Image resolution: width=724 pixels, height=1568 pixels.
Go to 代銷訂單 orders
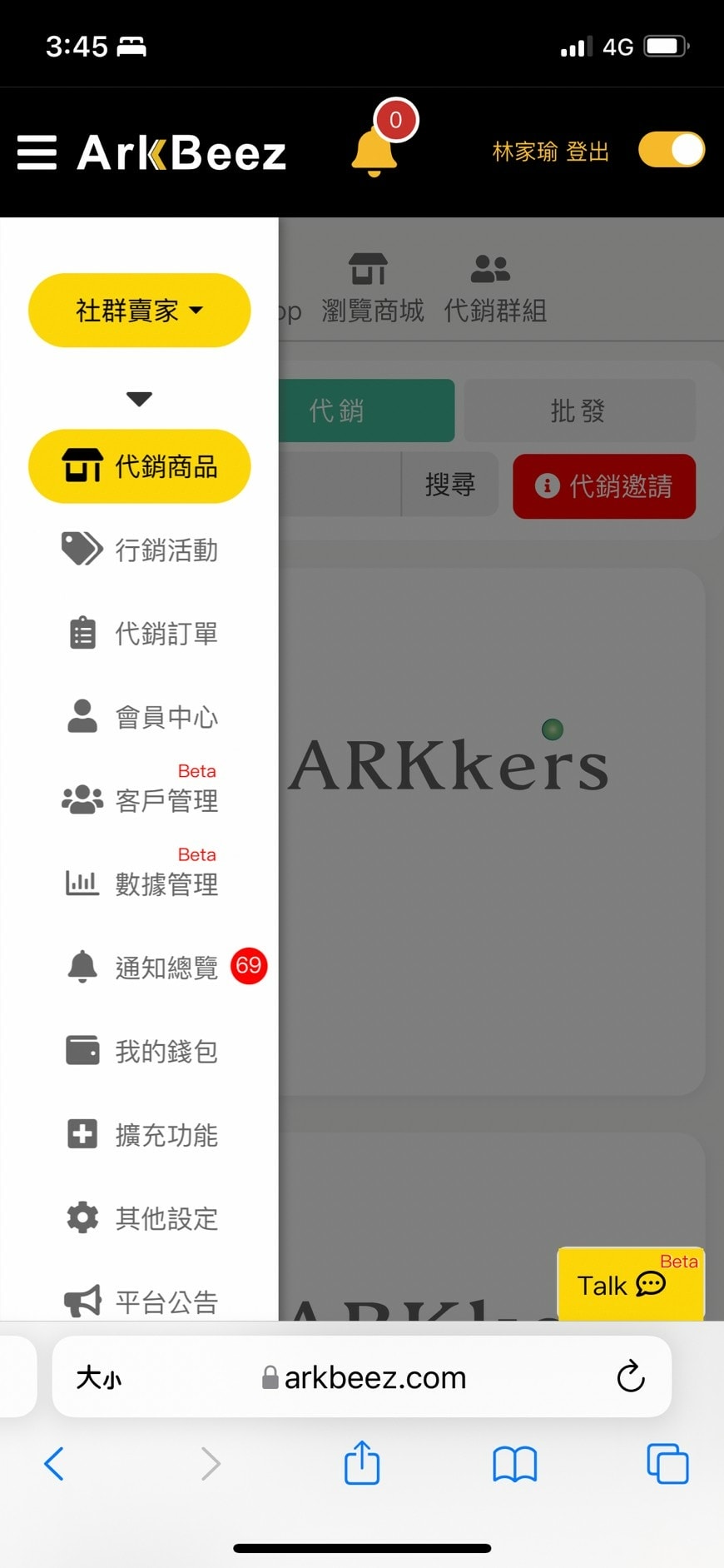140,634
